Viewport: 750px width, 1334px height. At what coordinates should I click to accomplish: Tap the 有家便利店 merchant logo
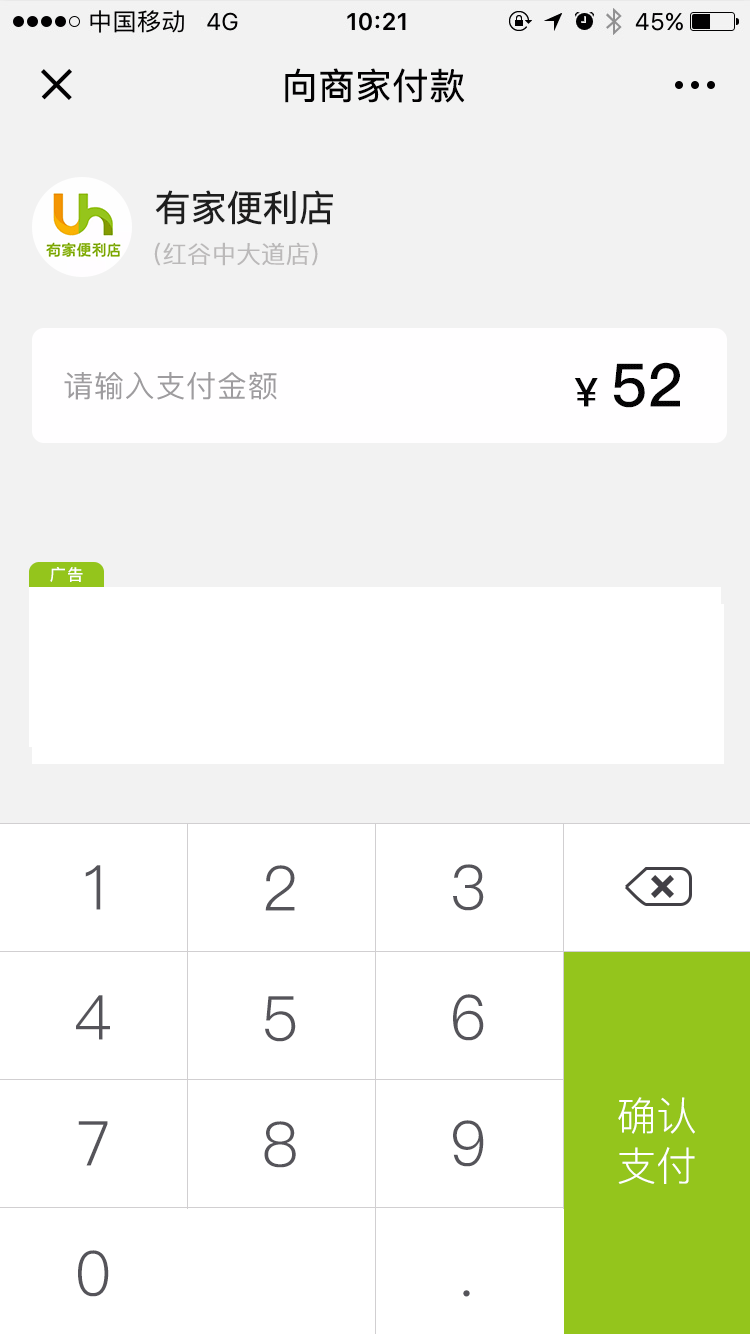pyautogui.click(x=82, y=226)
